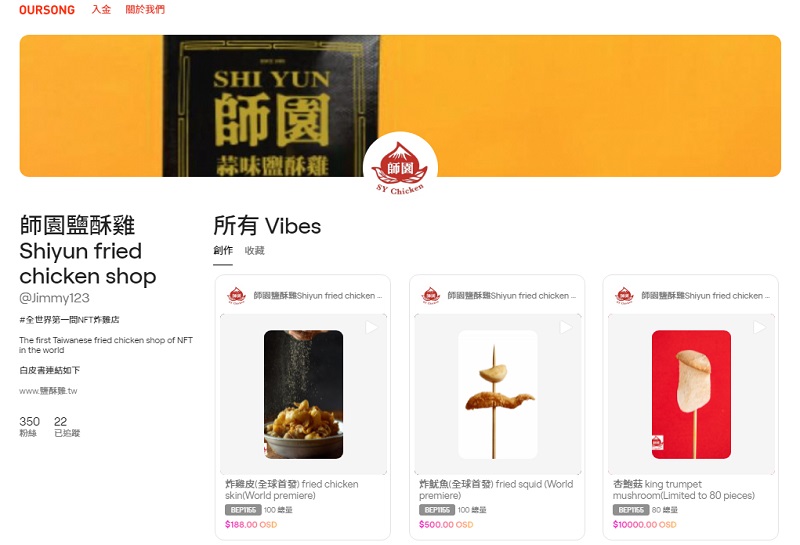The height and width of the screenshot is (545, 800).
Task: View the 350 粉絲 followers list
Action: (x=29, y=427)
